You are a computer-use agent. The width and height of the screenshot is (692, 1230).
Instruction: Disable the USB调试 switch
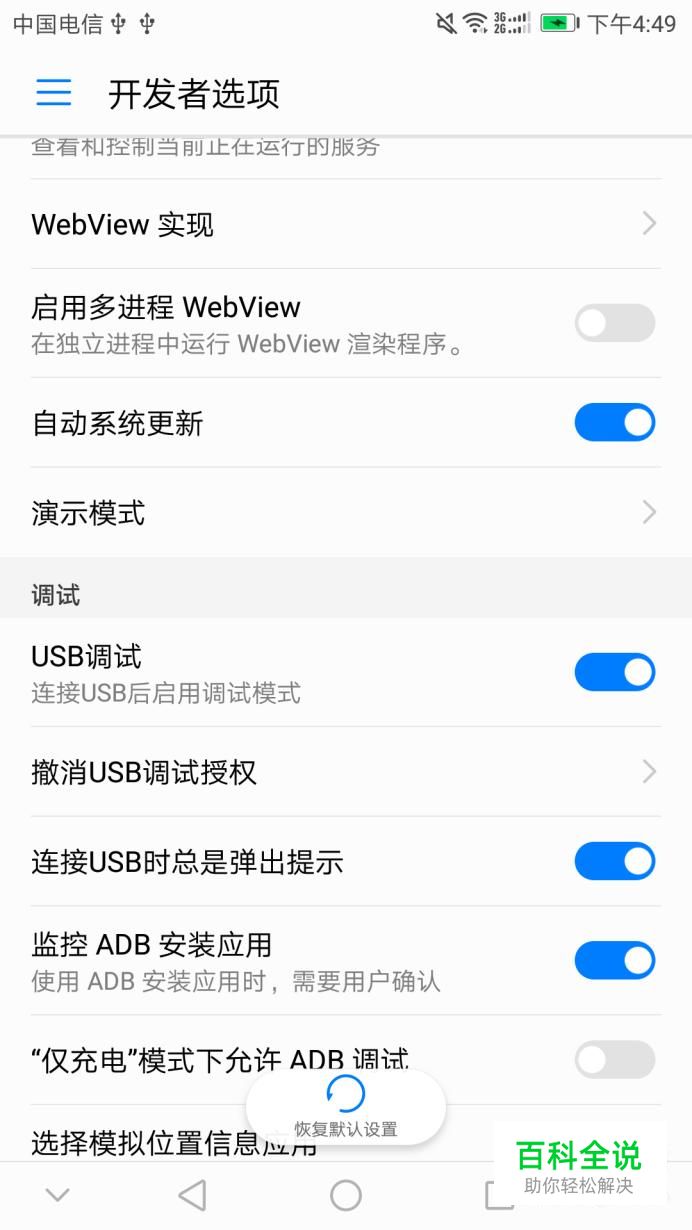click(x=614, y=672)
